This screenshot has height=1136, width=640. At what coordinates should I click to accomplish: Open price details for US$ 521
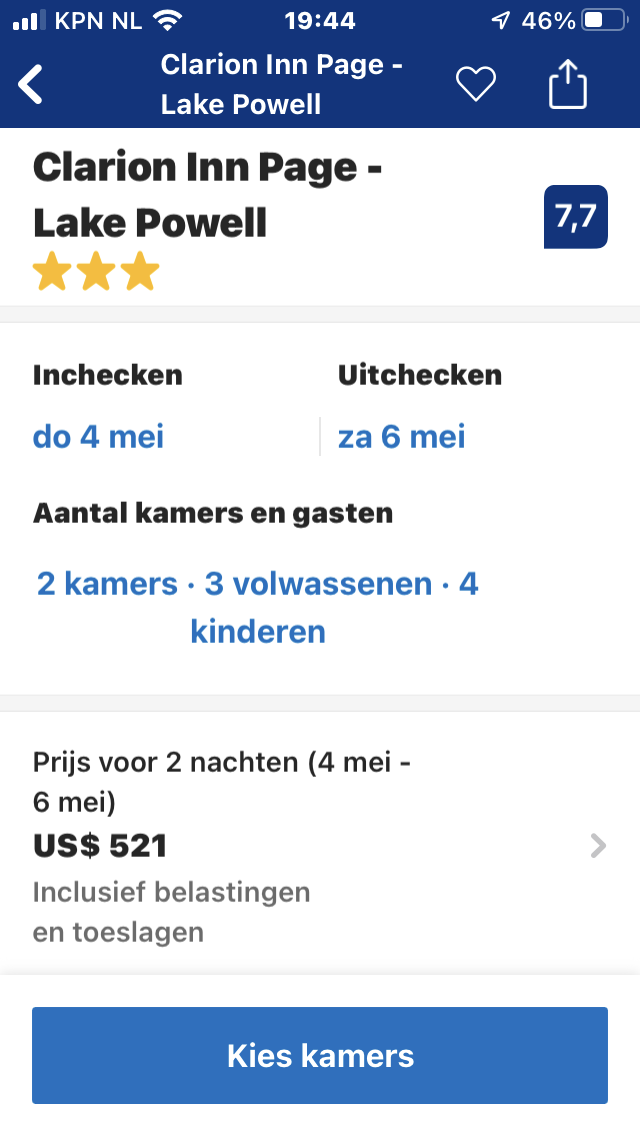[x=320, y=845]
